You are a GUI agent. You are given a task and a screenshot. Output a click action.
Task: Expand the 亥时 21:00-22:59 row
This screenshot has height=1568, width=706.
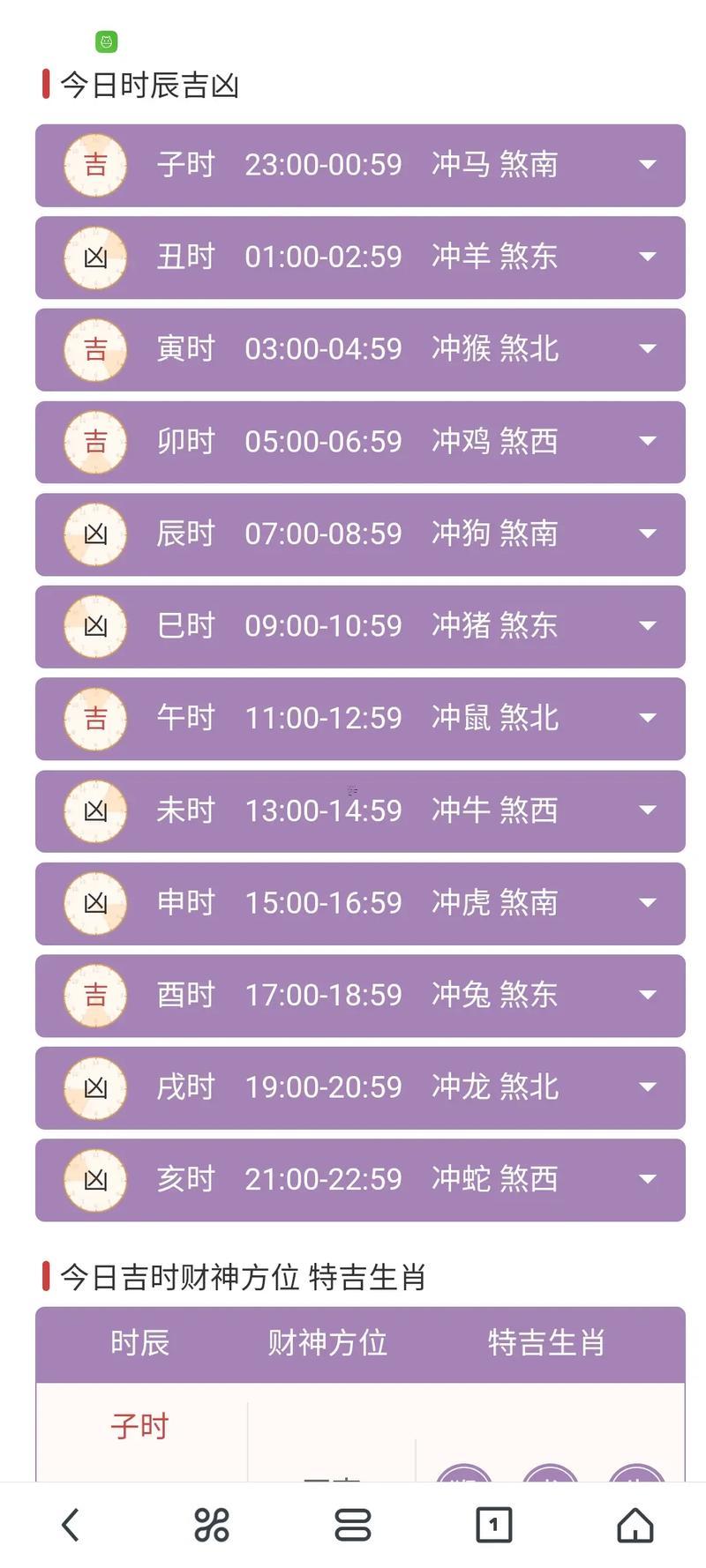point(647,1179)
